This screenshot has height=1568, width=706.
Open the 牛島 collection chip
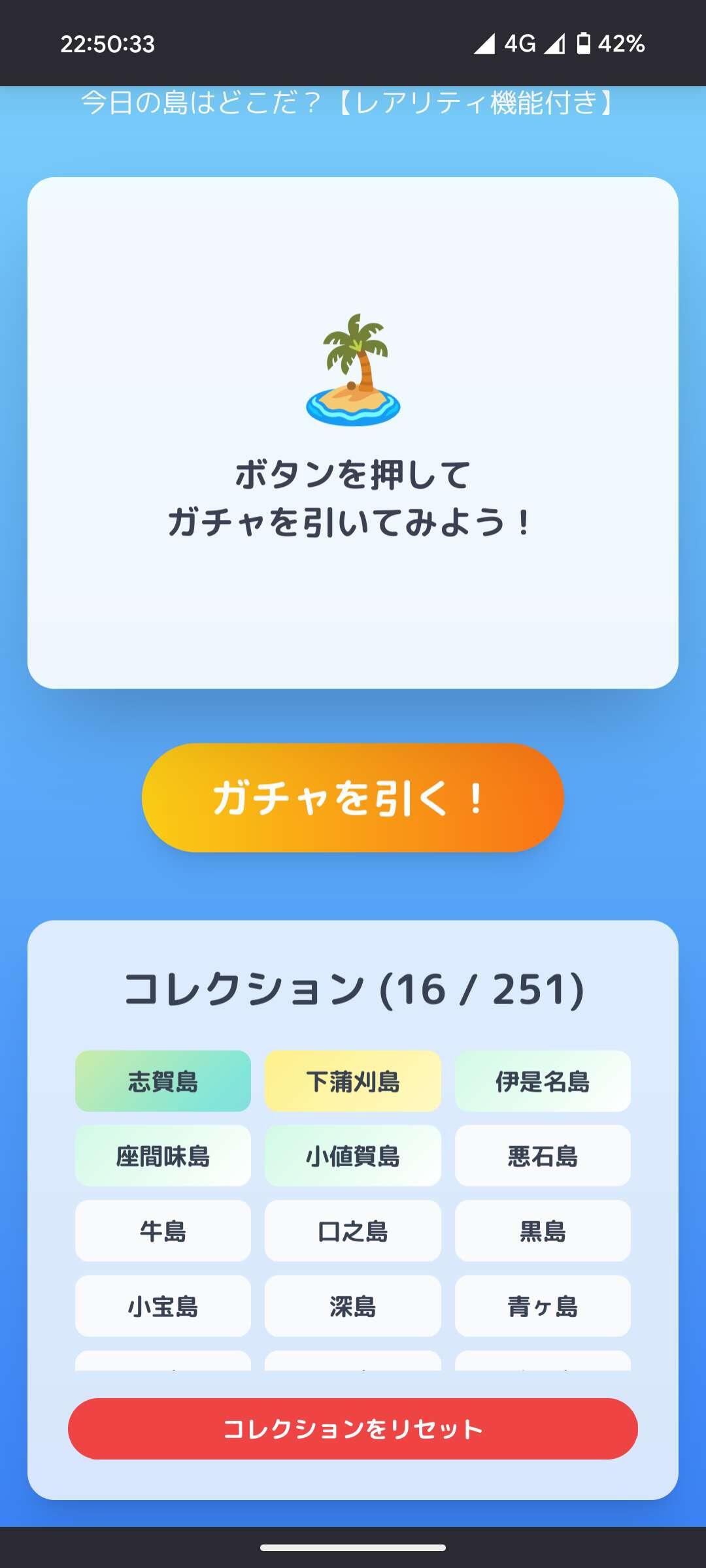(163, 1231)
